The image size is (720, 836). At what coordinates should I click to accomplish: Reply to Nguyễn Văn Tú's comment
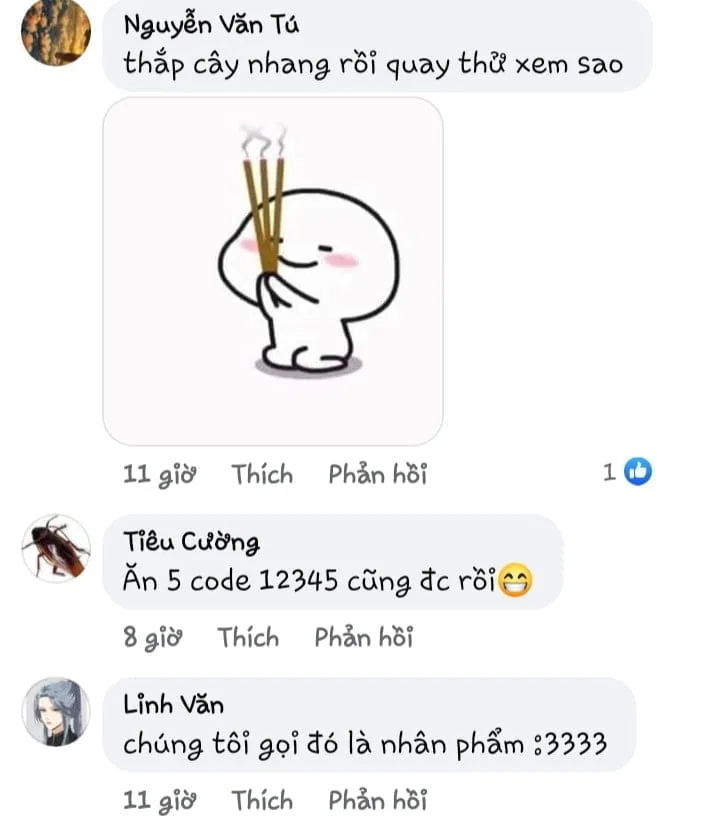pyautogui.click(x=377, y=474)
